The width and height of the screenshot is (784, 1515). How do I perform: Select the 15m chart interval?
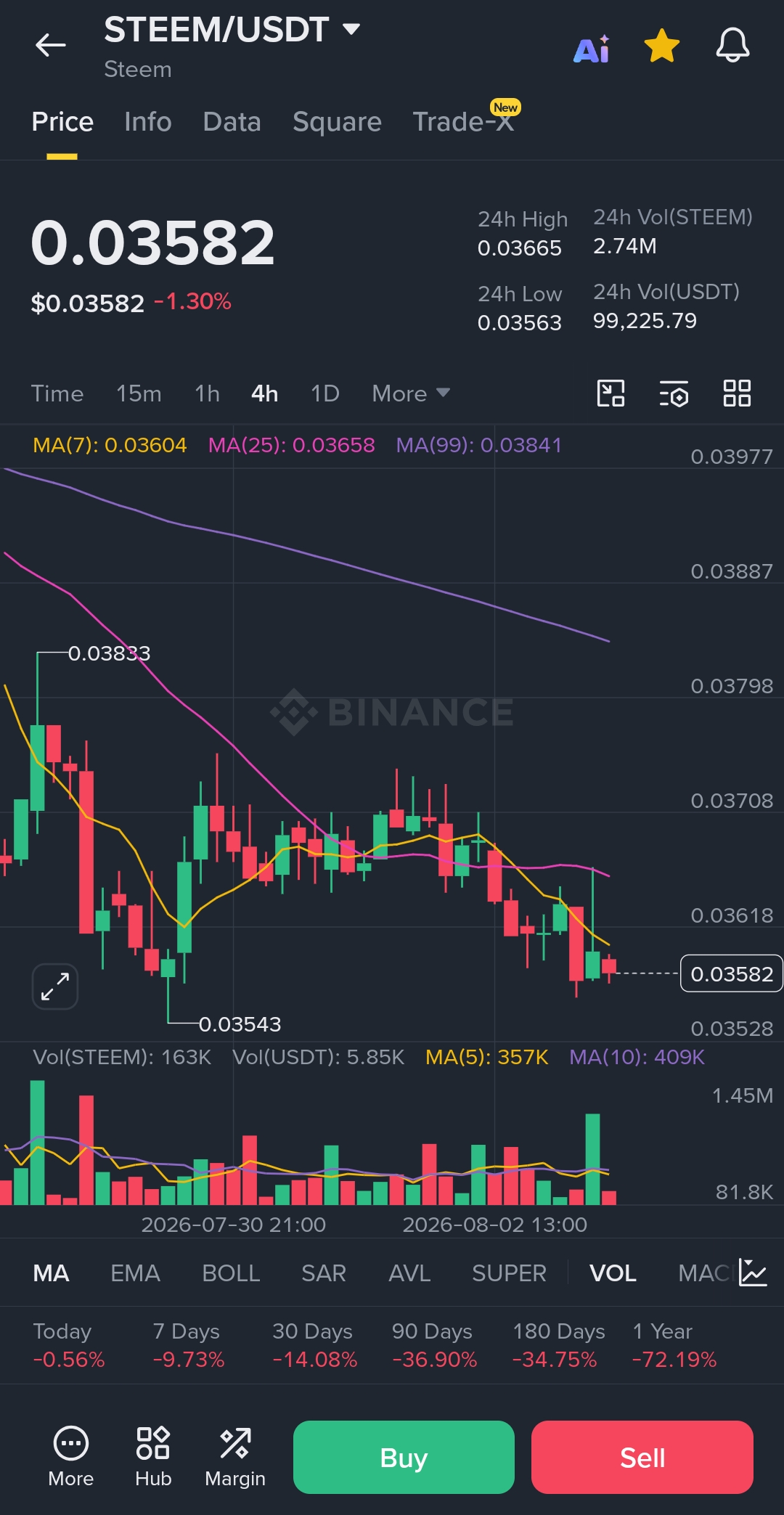click(x=139, y=393)
